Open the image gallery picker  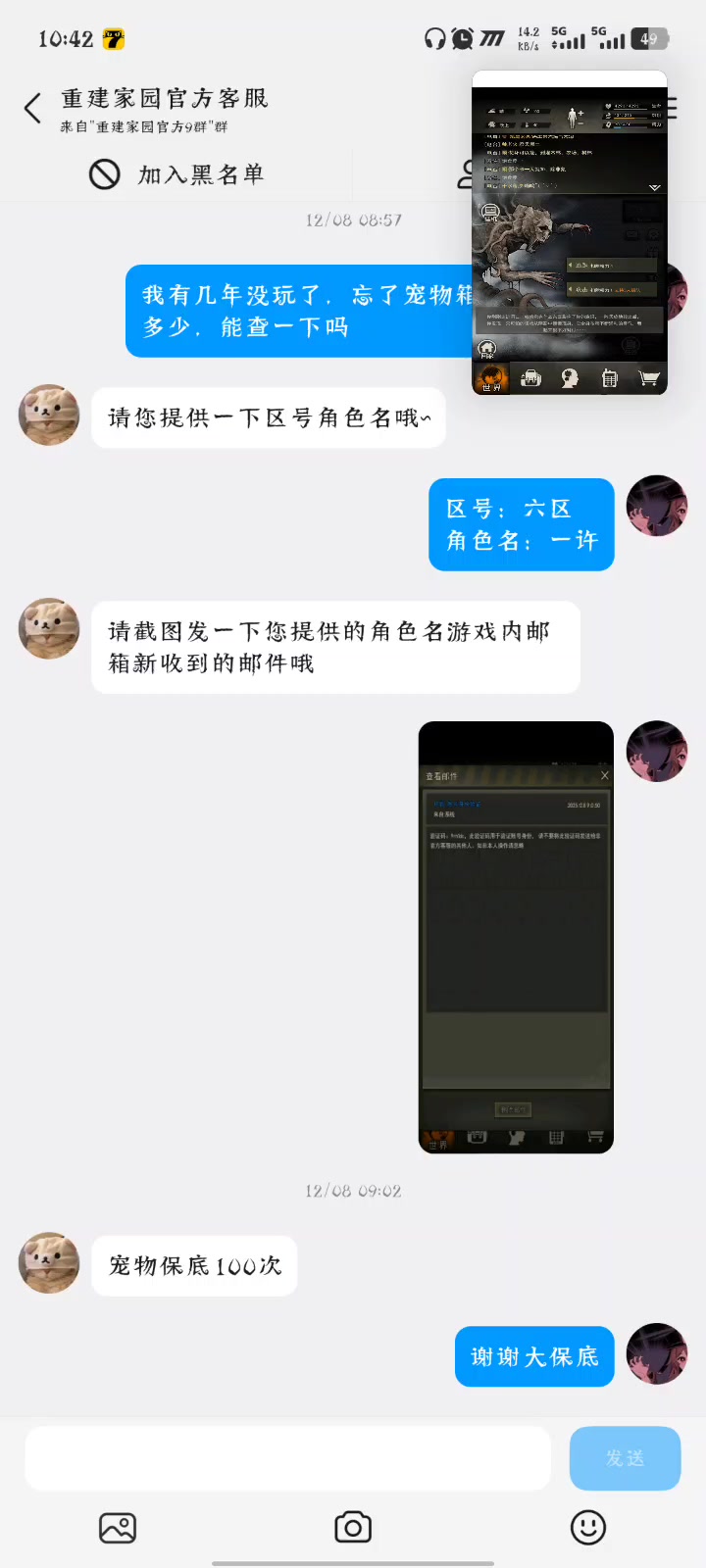(118, 1528)
